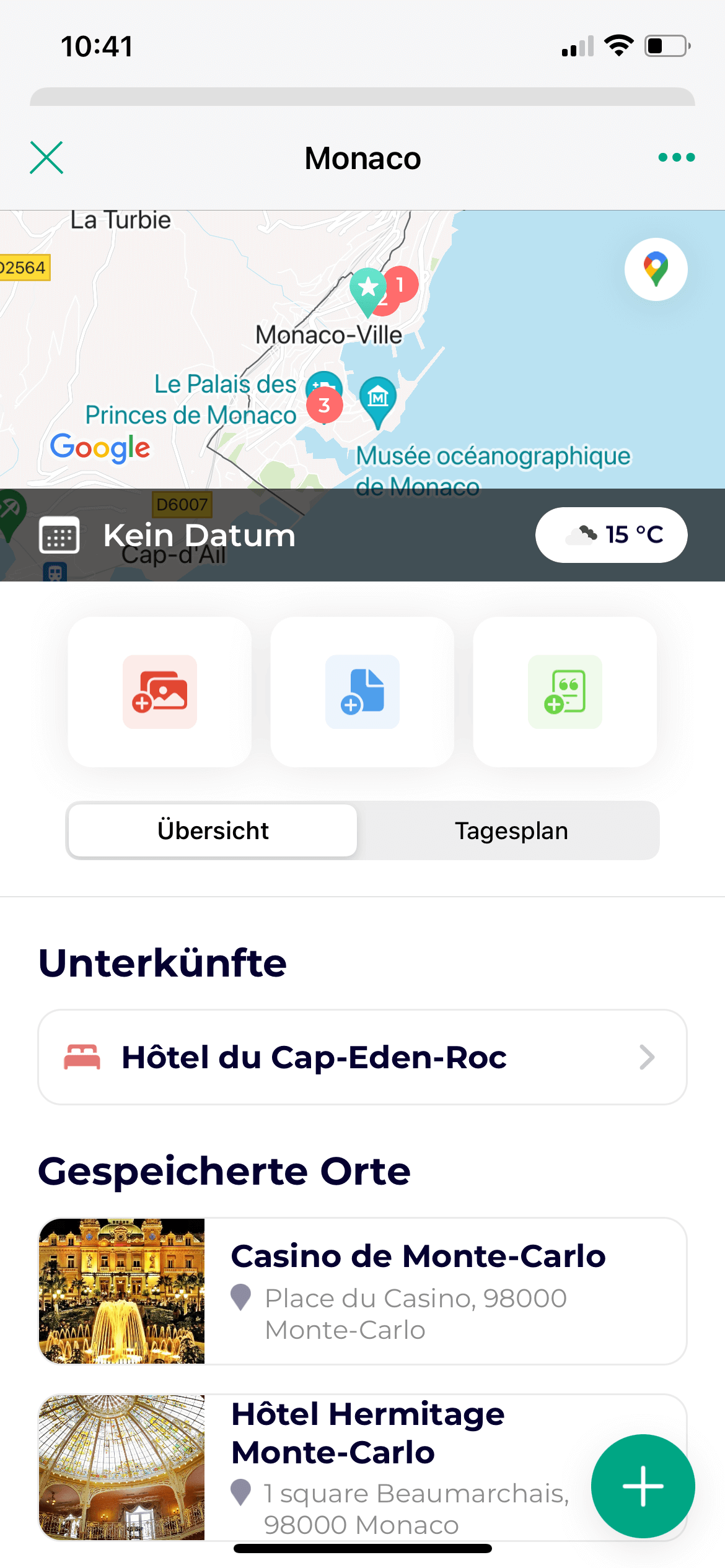
Task: Tap the Kein Datum calendar selector
Action: click(x=167, y=535)
